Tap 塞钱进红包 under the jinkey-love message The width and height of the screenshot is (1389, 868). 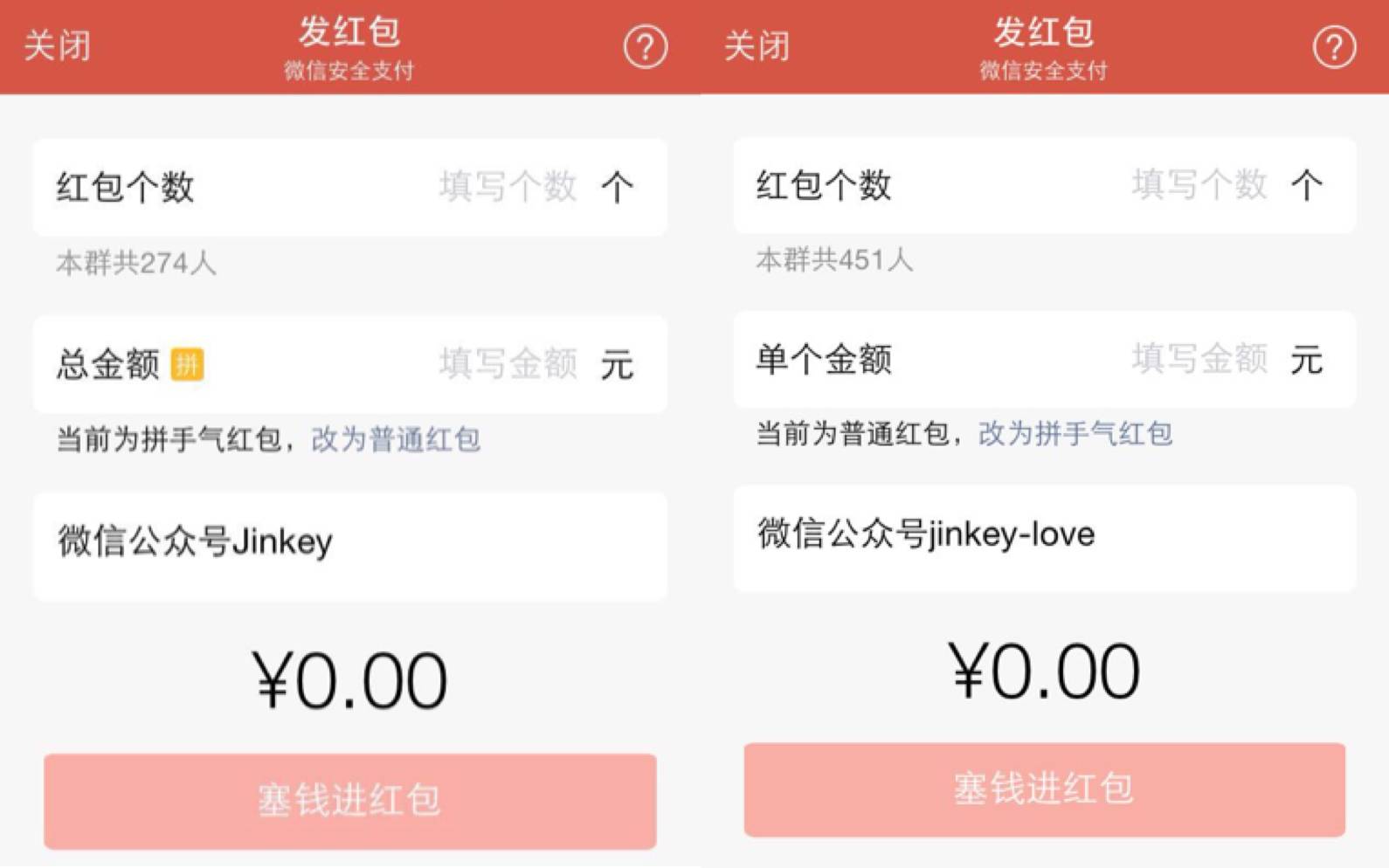tap(1044, 789)
